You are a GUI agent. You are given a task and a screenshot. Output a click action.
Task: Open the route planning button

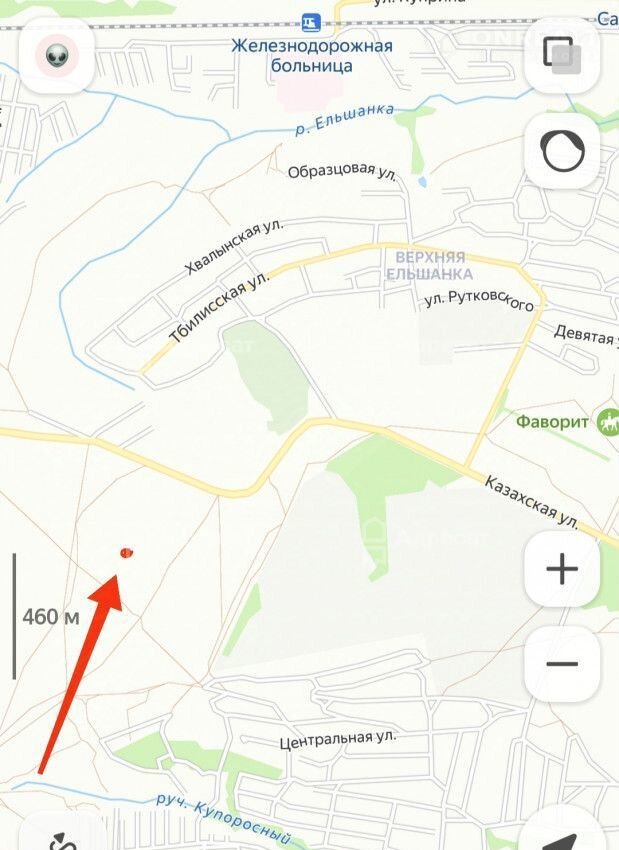62,837
